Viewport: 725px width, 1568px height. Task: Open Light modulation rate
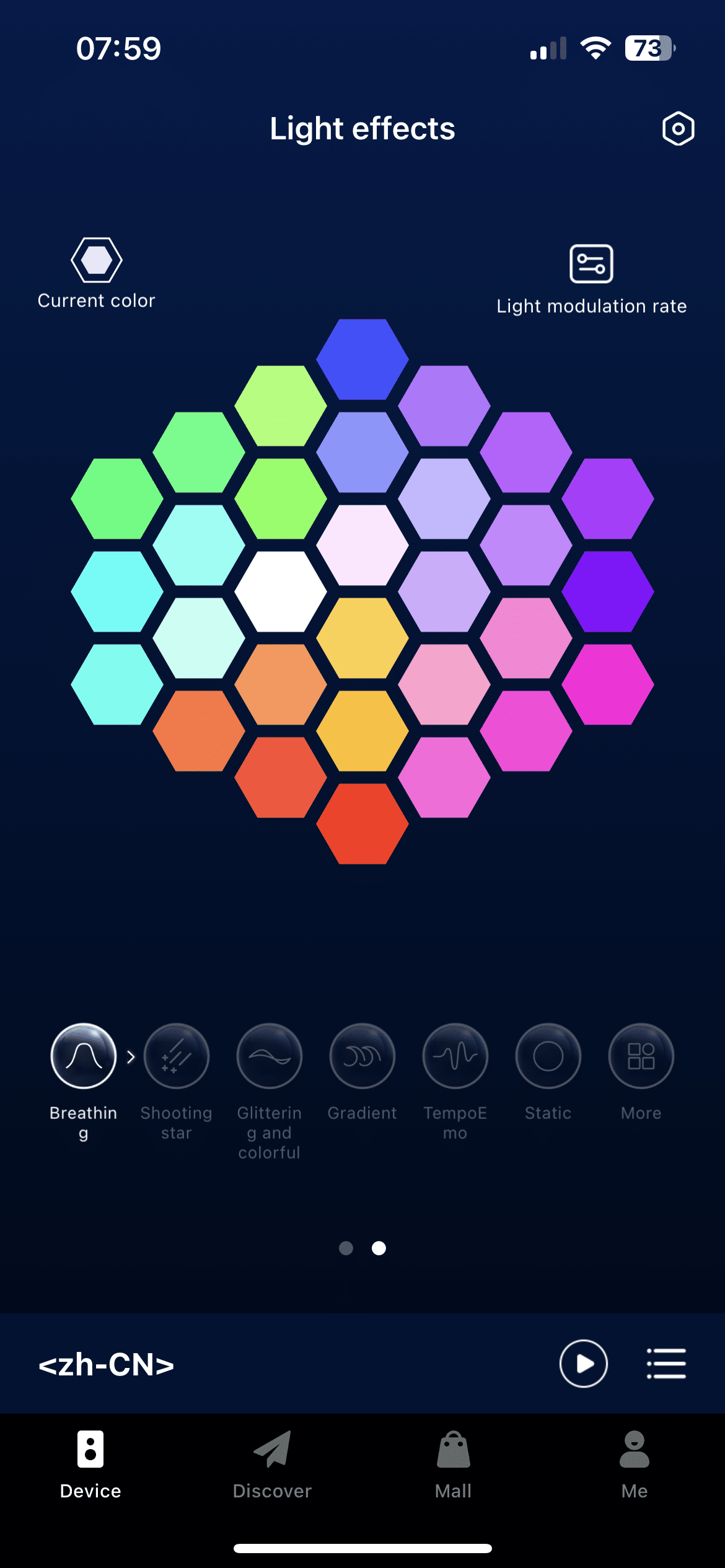591,279
